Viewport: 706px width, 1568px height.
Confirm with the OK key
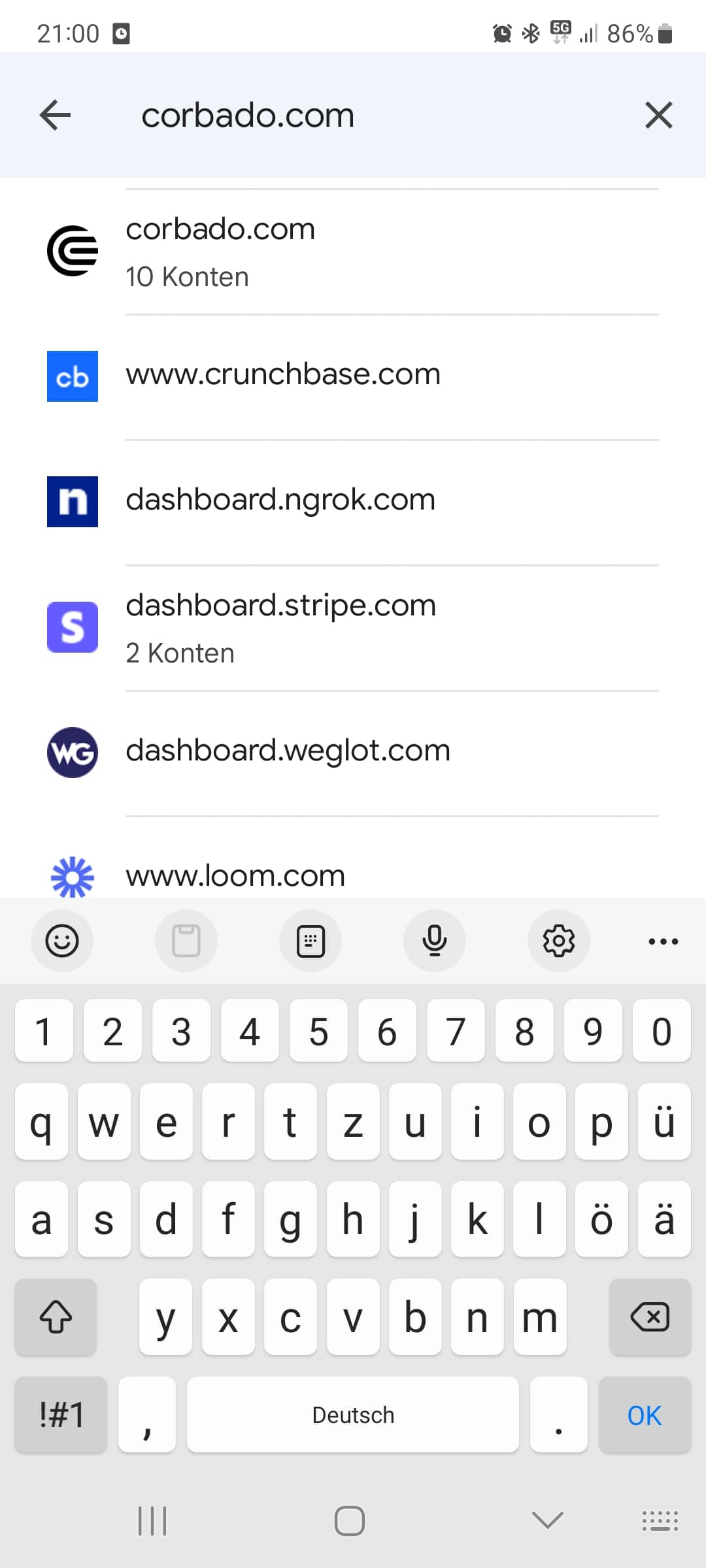click(x=645, y=1415)
